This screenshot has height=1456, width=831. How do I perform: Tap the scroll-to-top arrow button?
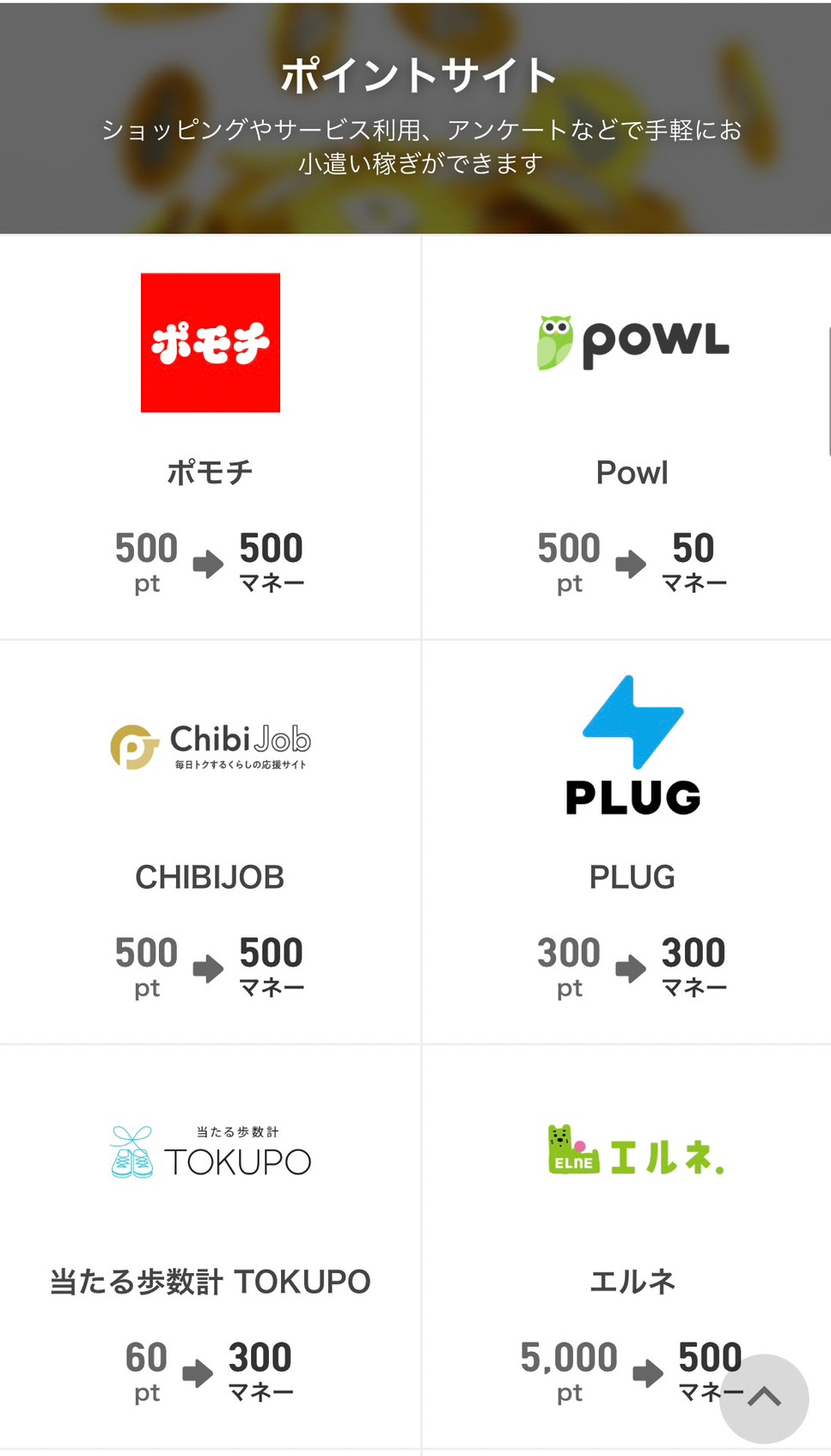tap(764, 1398)
